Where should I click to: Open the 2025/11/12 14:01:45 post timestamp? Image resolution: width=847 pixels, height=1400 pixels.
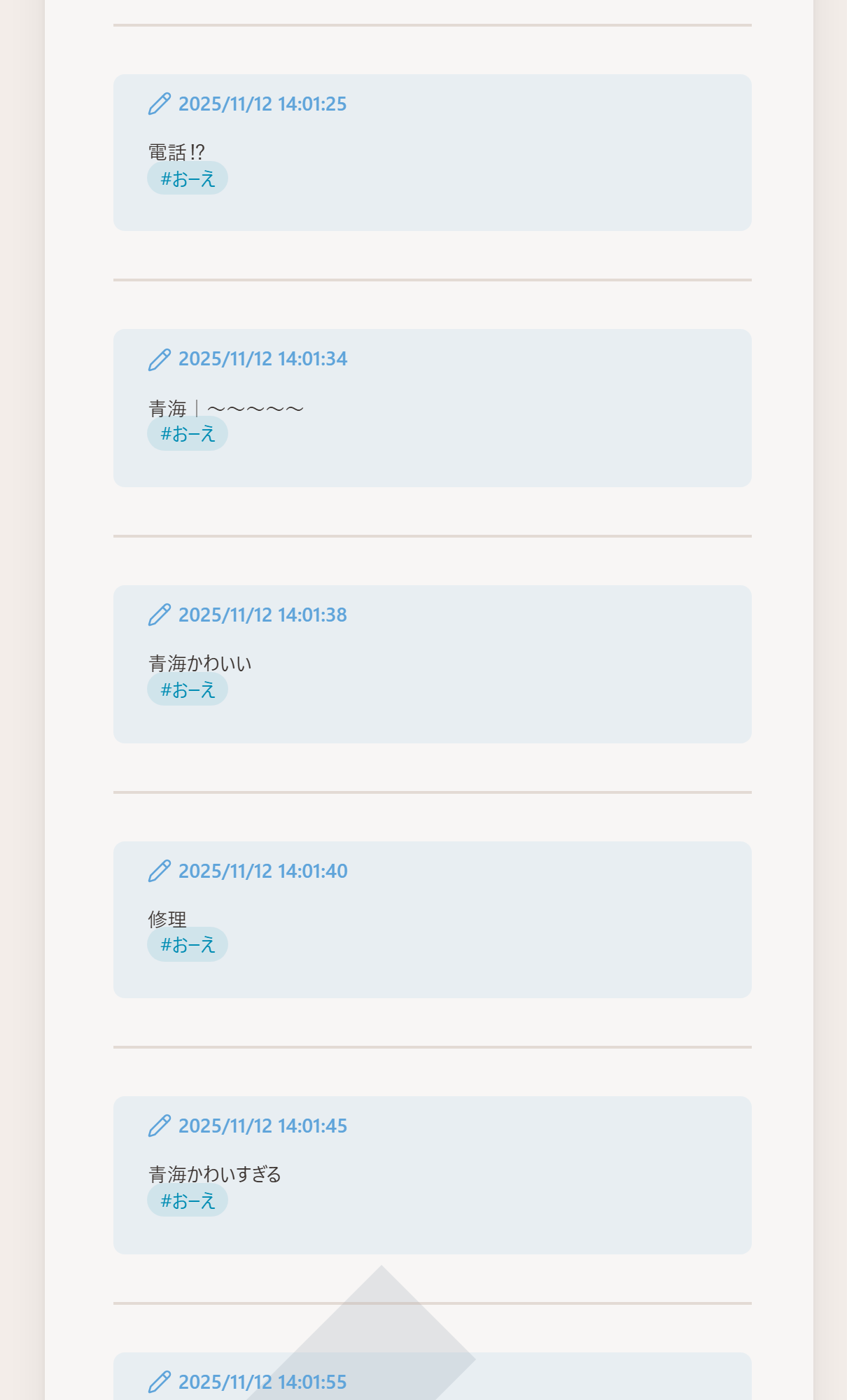point(262,1126)
